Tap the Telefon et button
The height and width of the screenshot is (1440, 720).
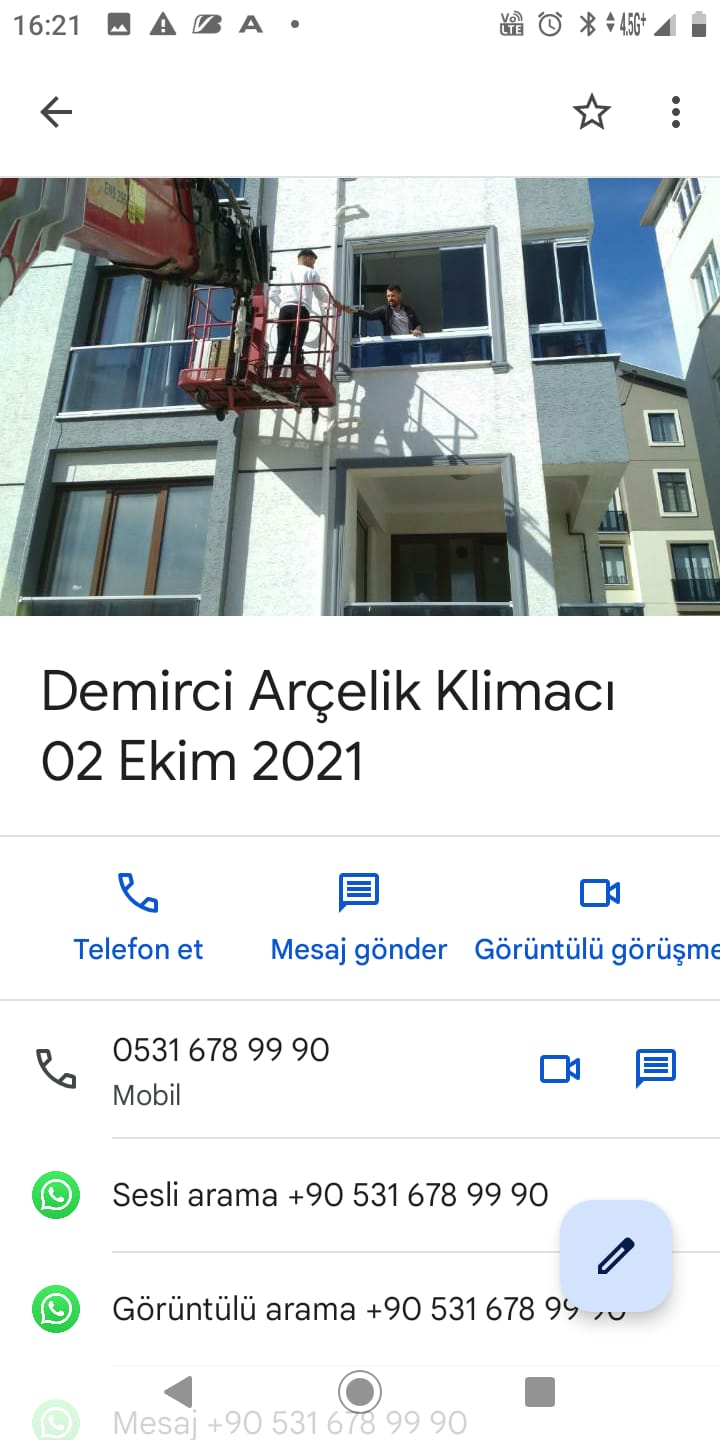click(138, 917)
